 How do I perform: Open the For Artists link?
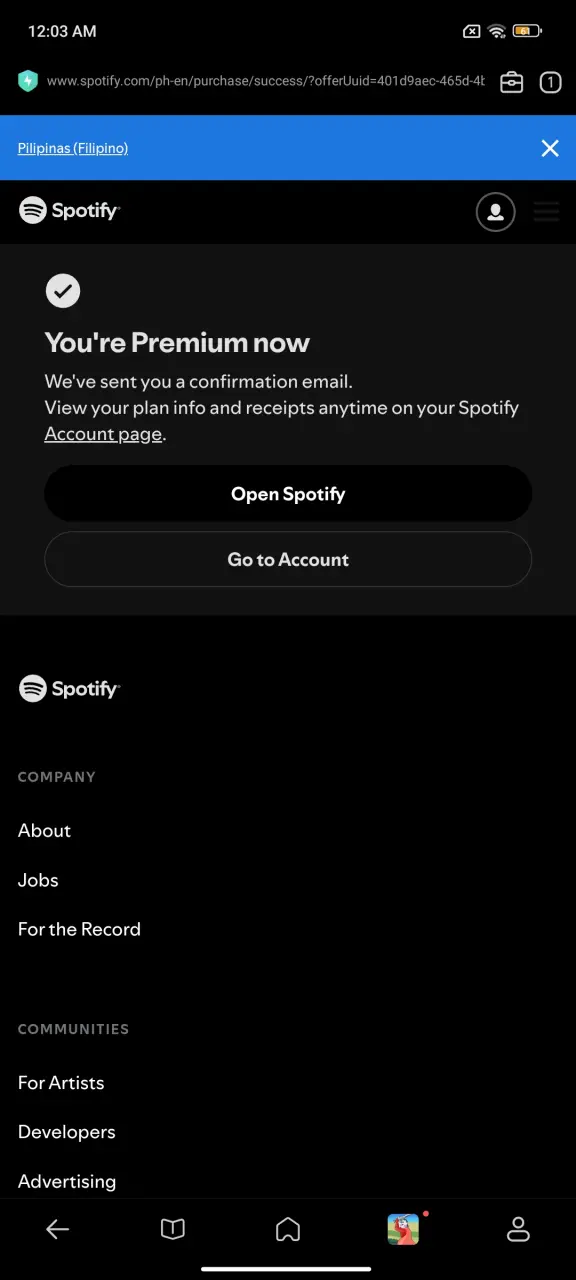[x=61, y=1082]
